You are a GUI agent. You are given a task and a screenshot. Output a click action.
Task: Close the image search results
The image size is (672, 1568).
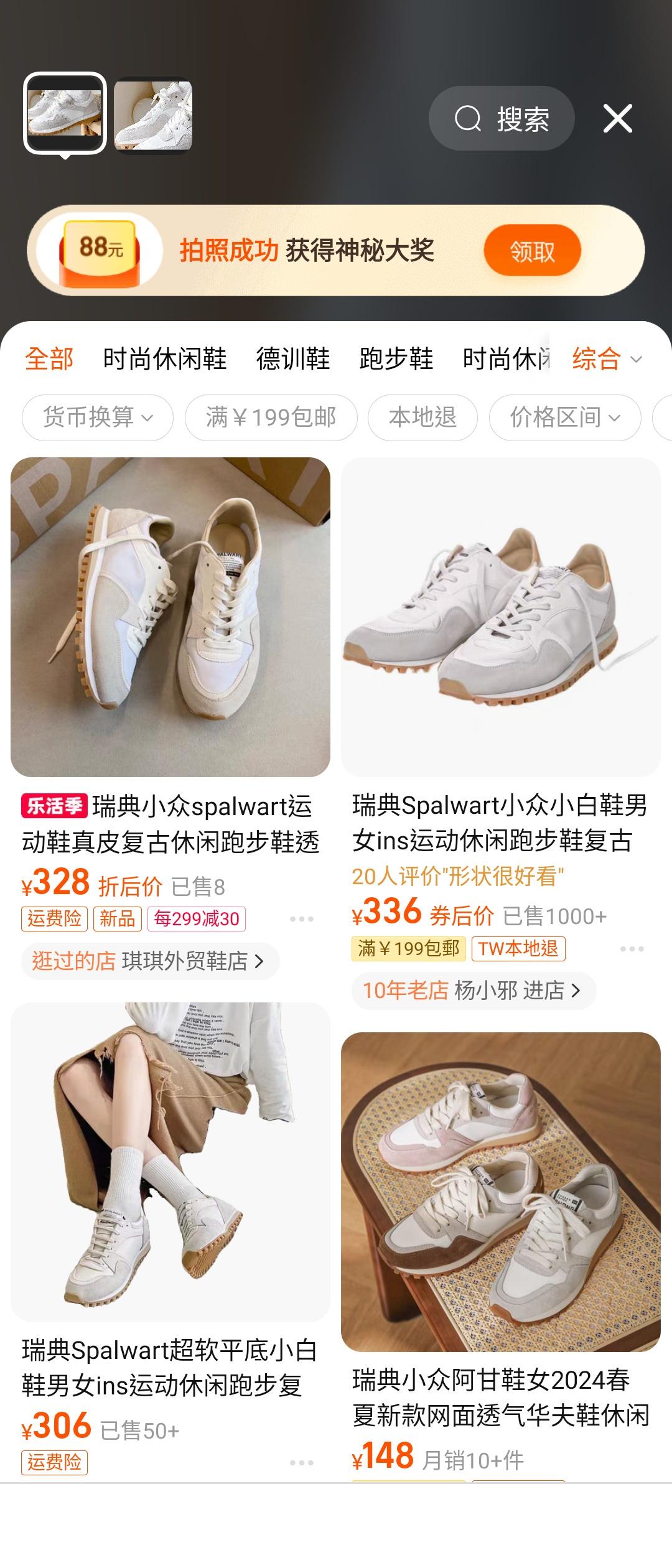(x=617, y=118)
